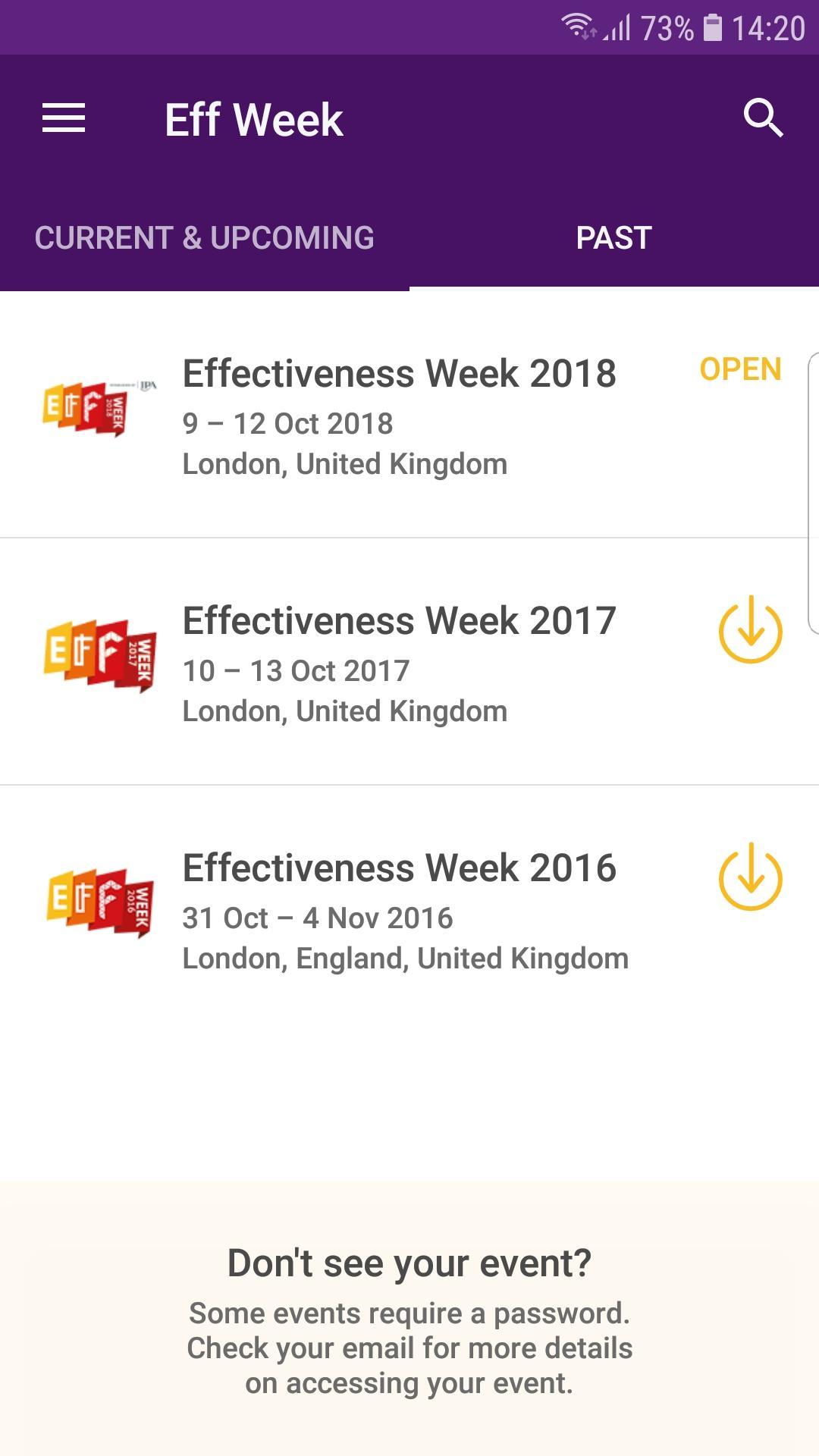The width and height of the screenshot is (819, 1456).
Task: Download Effectiveness Week 2017 event data
Action: (752, 631)
